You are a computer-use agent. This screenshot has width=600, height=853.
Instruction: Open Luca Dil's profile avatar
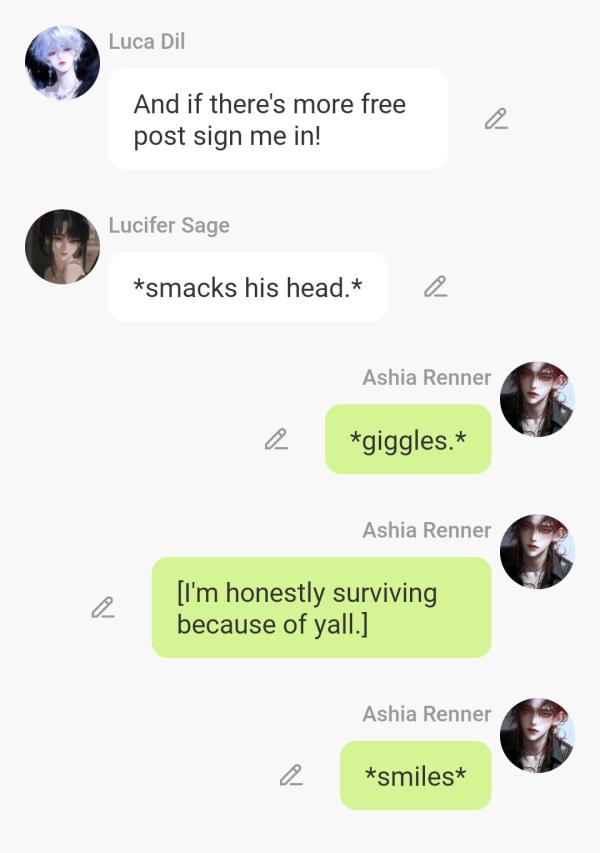point(62,63)
